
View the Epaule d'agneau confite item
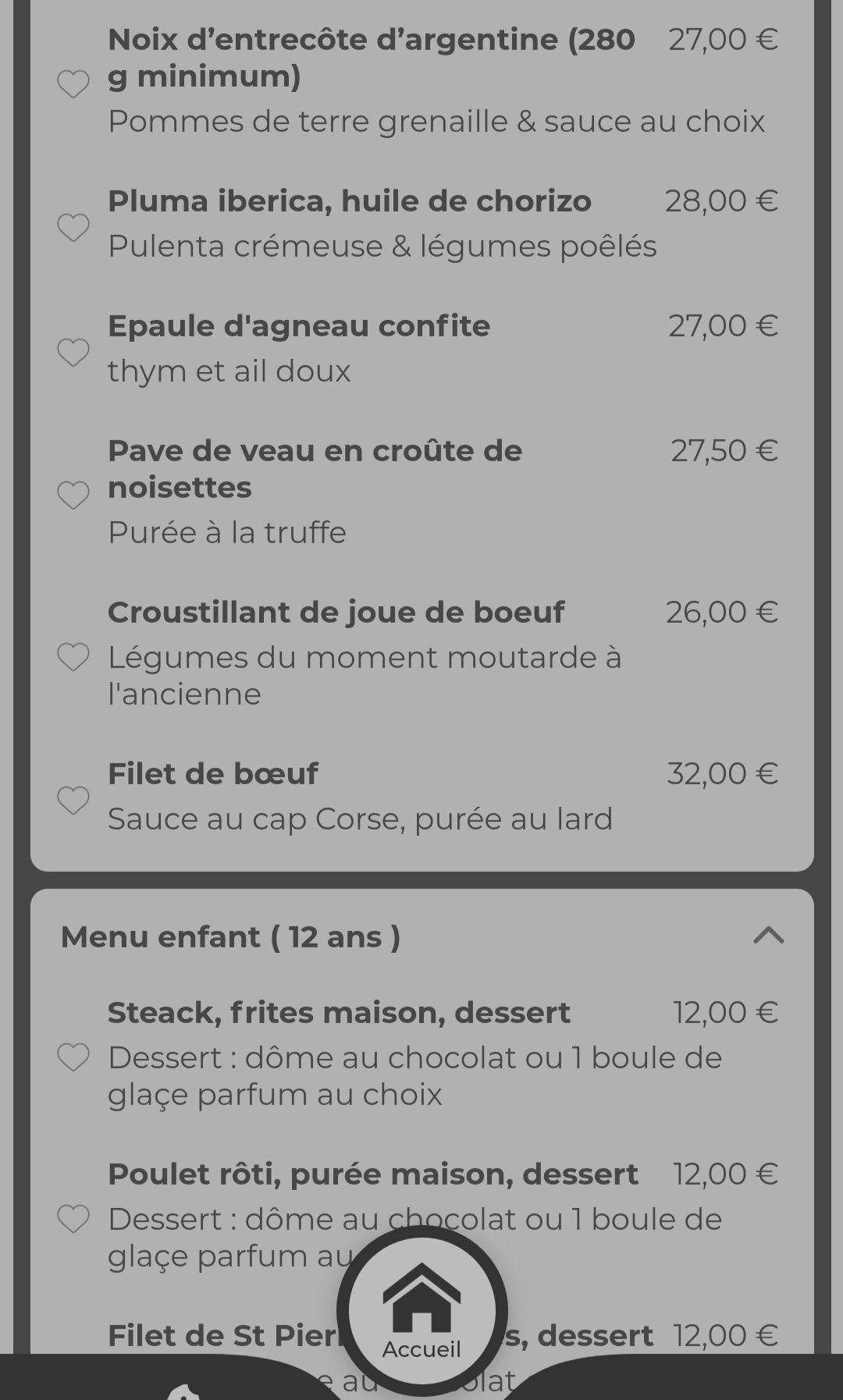coord(299,326)
